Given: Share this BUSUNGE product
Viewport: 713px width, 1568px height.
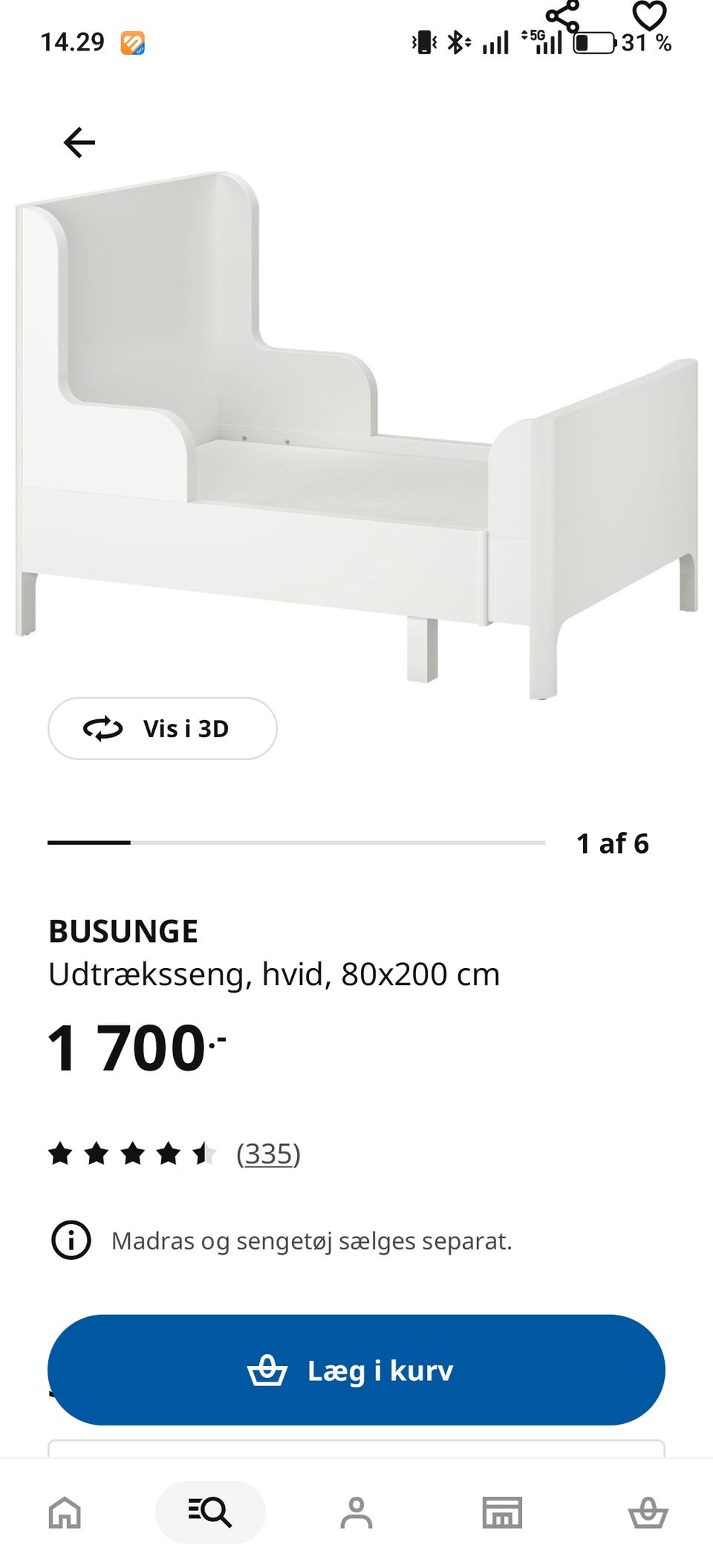Looking at the screenshot, I should (x=562, y=16).
